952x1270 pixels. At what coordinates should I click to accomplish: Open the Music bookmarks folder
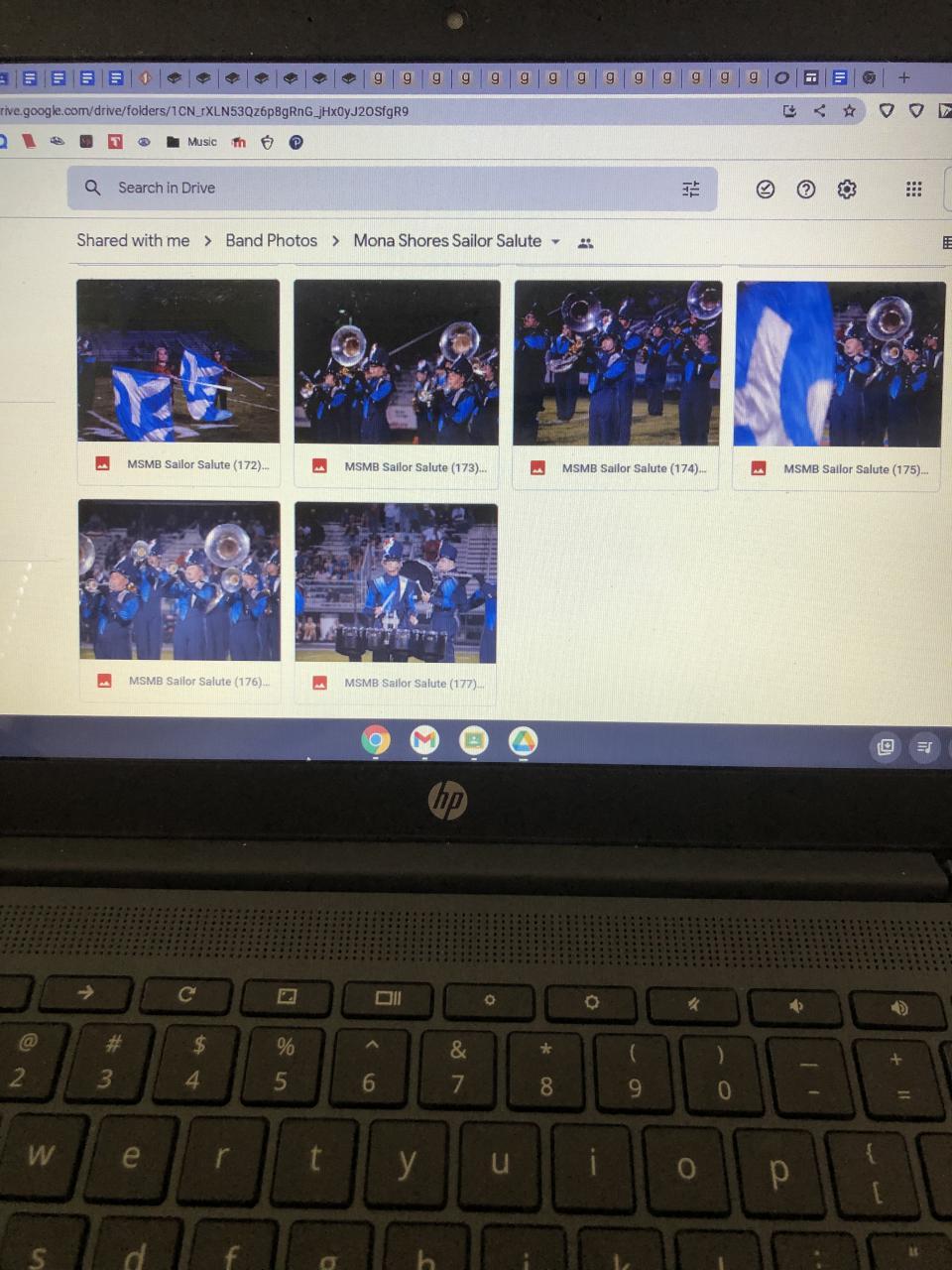tap(192, 142)
